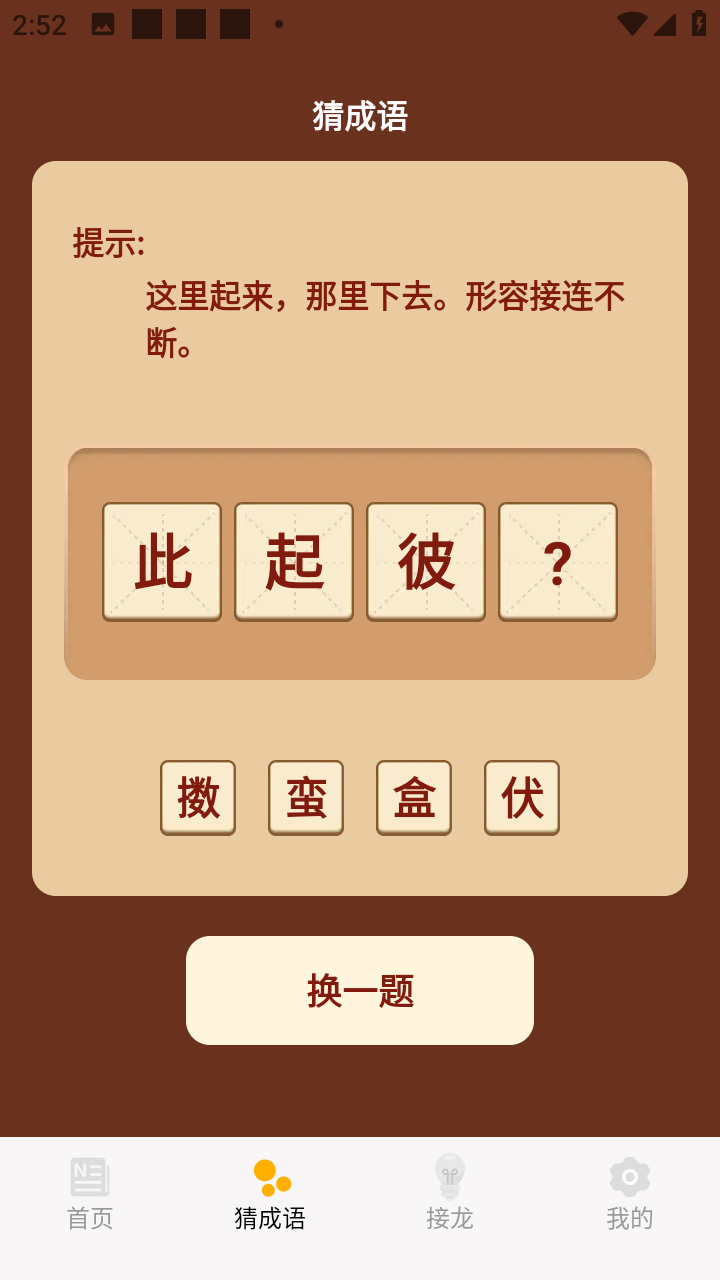Switch to the 首页 tab
The width and height of the screenshot is (720, 1280).
[90, 1194]
